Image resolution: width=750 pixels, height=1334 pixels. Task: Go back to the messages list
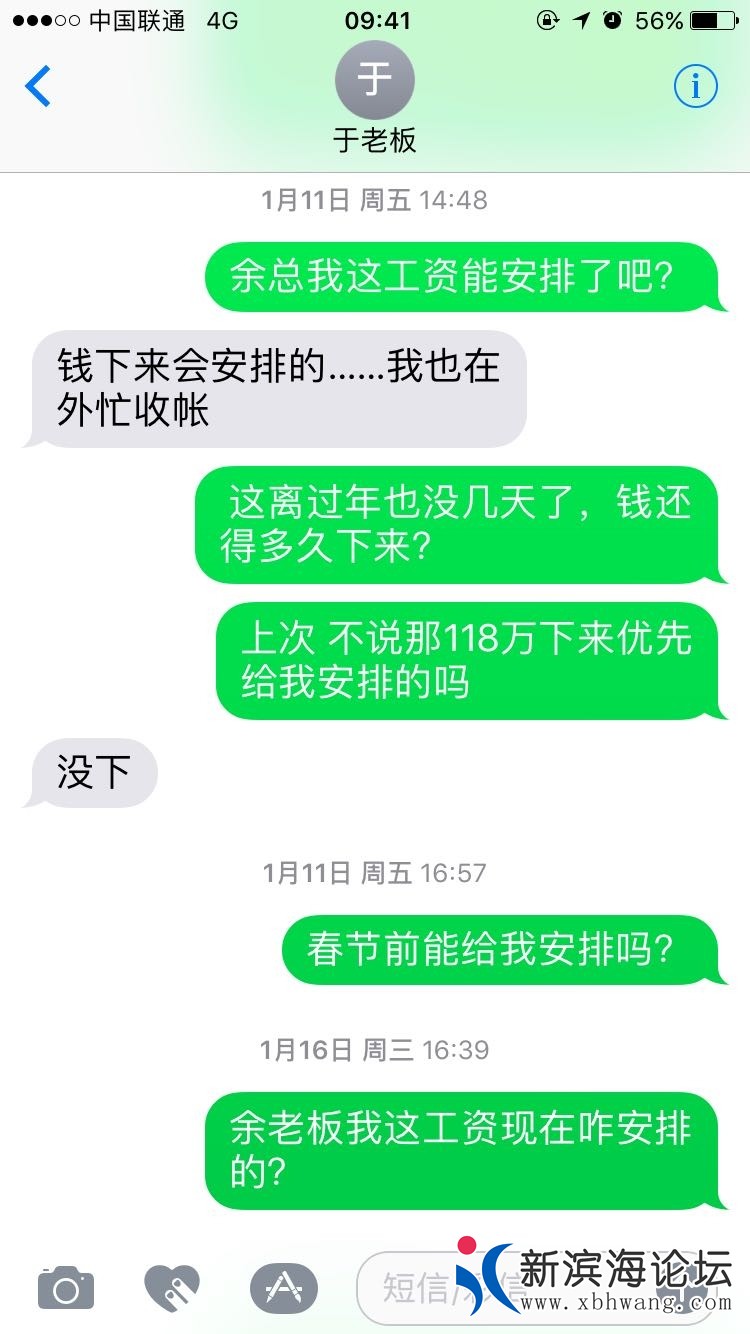point(38,86)
